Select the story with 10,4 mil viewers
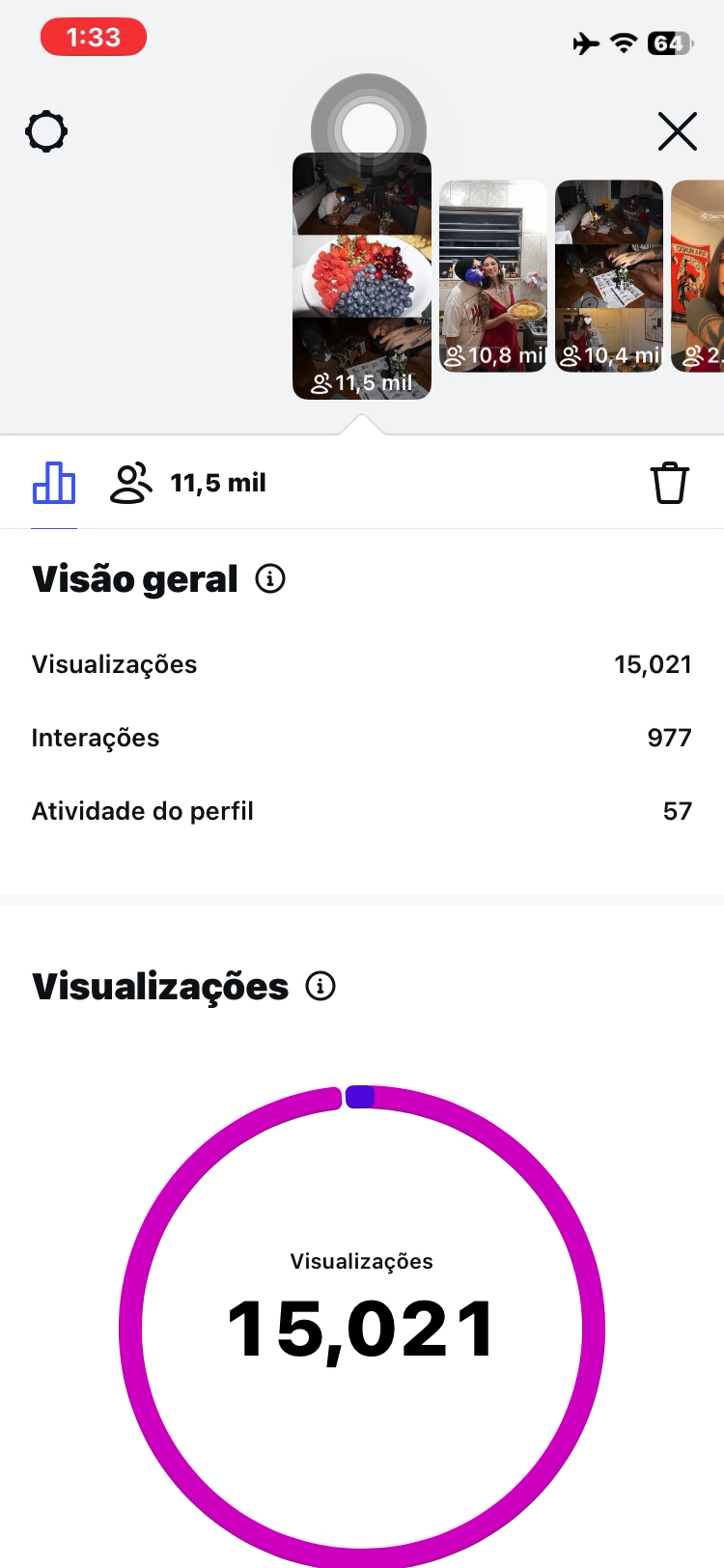Viewport: 724px width, 1568px height. [609, 276]
